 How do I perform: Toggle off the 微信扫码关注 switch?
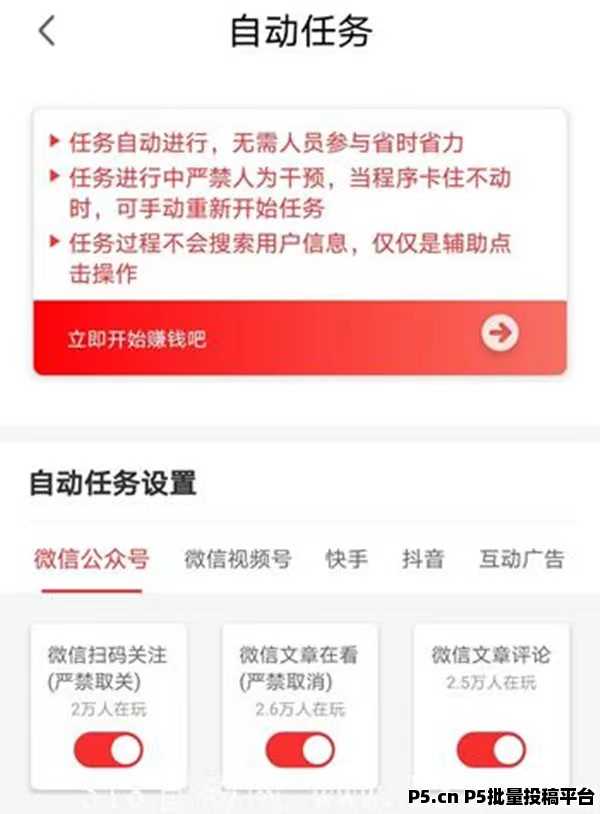point(108,749)
